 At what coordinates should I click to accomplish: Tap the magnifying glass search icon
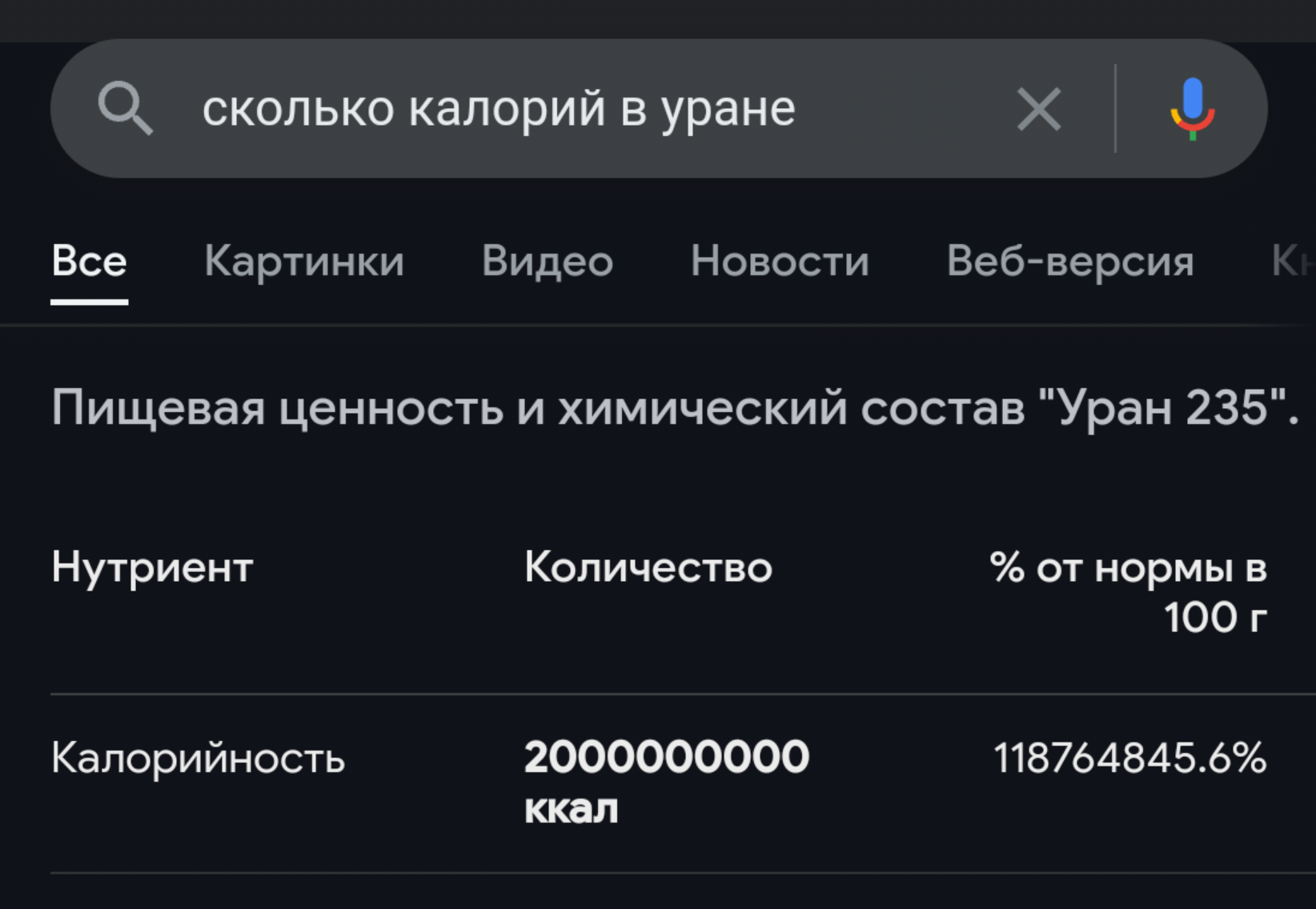tap(125, 109)
